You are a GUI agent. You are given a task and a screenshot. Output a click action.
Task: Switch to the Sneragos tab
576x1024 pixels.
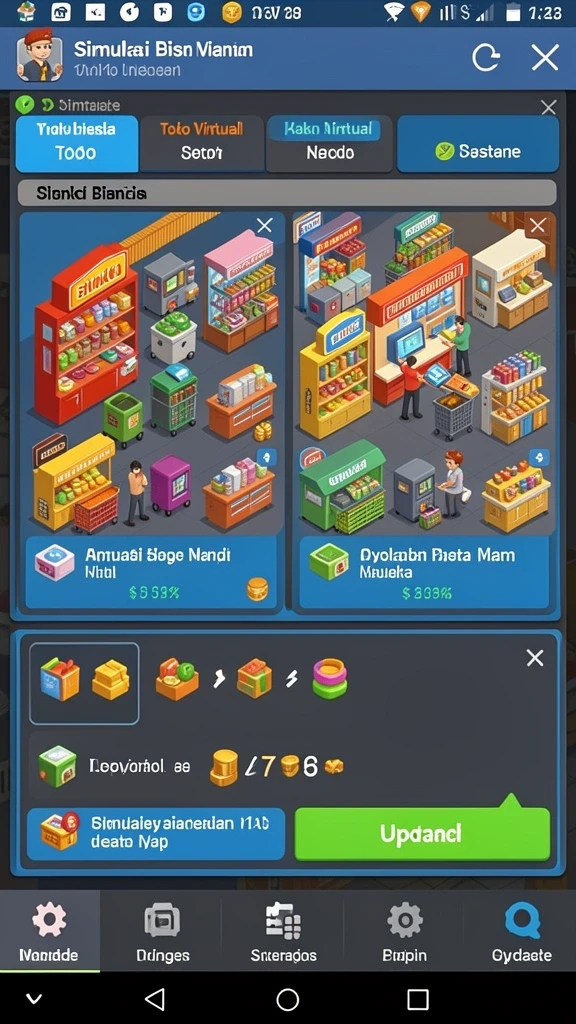283,931
